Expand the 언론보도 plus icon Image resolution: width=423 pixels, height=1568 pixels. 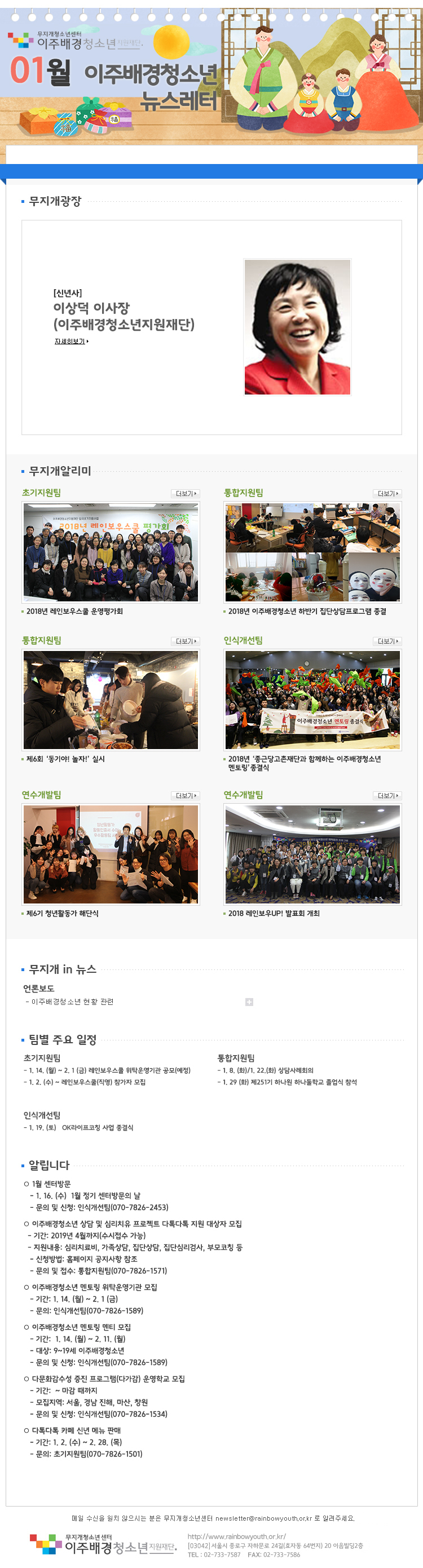(249, 1002)
